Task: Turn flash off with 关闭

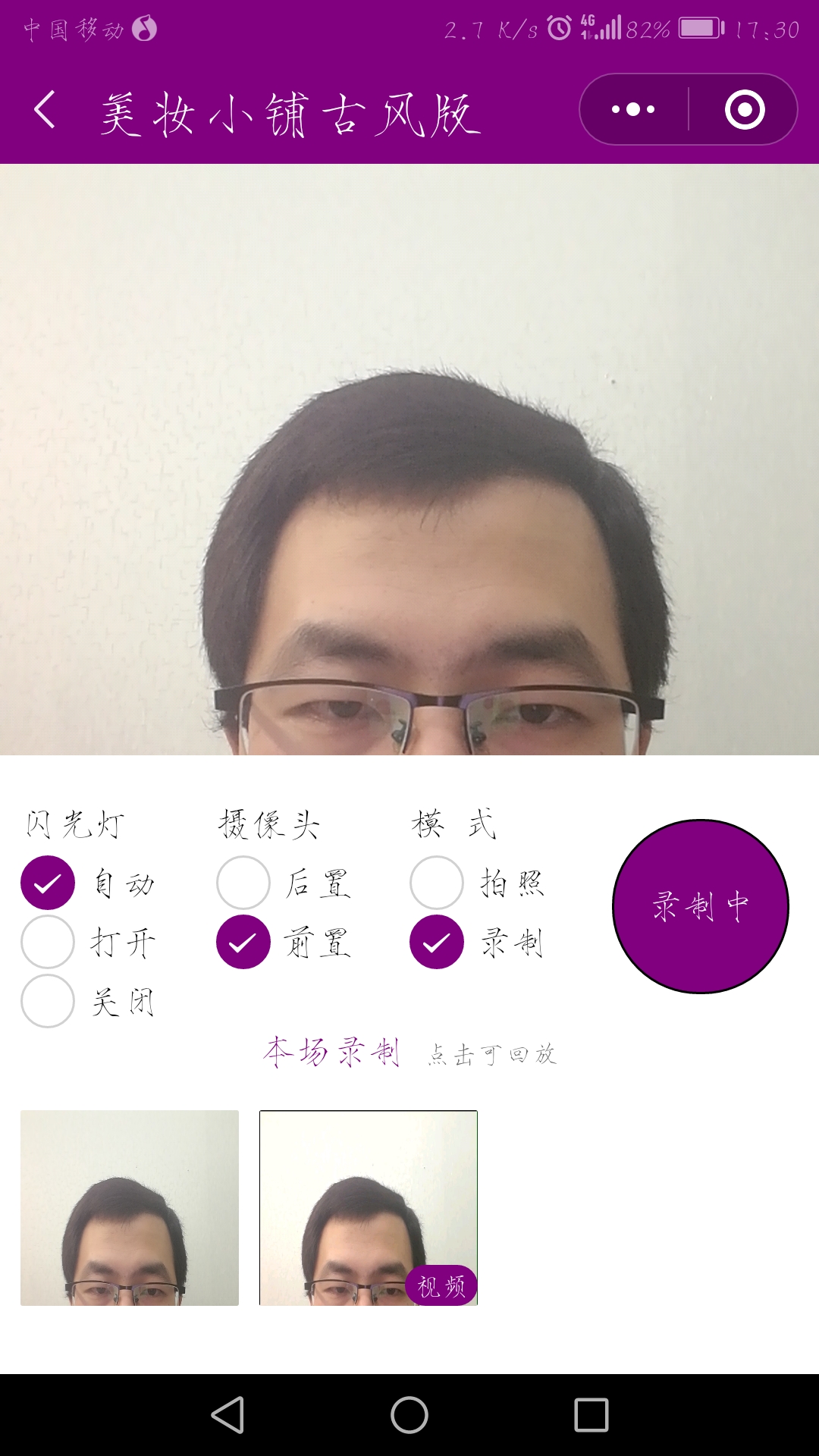Action: (48, 1001)
